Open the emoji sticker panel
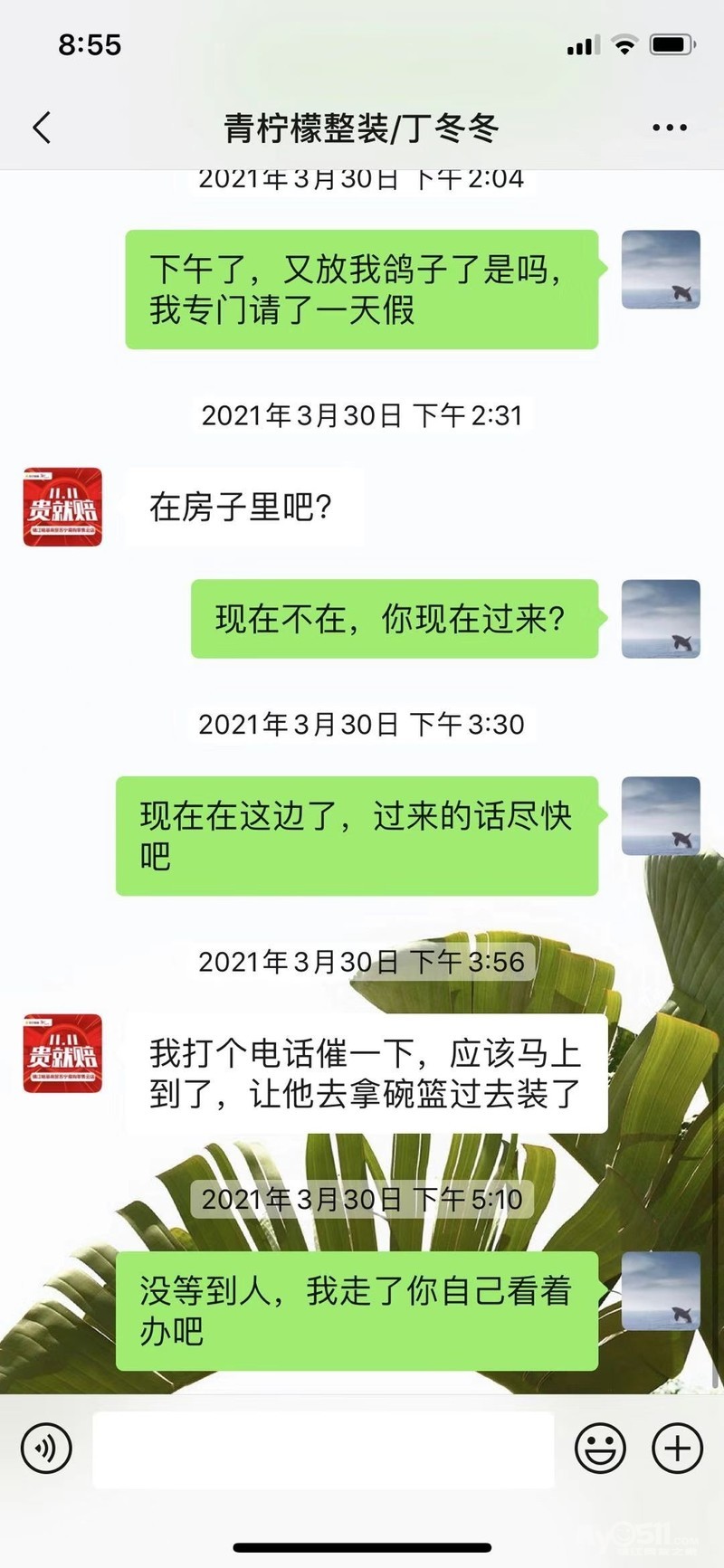Screen dimensions: 724x1568 coord(600,1449)
